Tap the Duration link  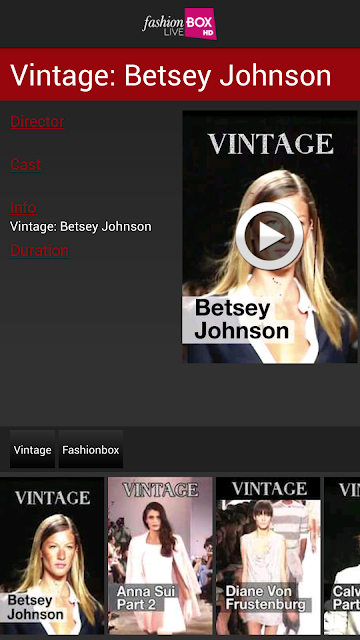[x=40, y=250]
